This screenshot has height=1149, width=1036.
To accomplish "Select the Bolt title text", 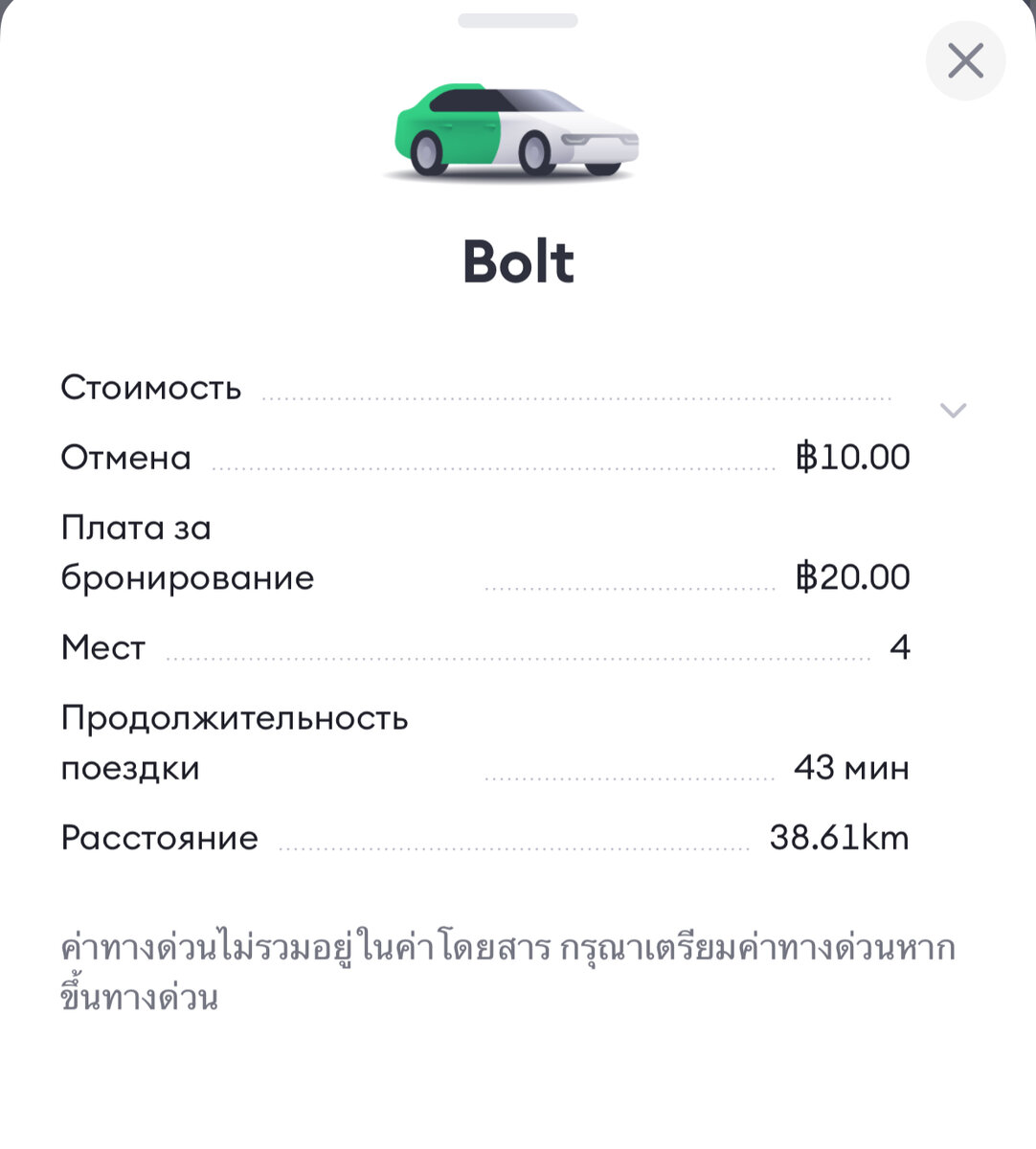I will coord(517,260).
